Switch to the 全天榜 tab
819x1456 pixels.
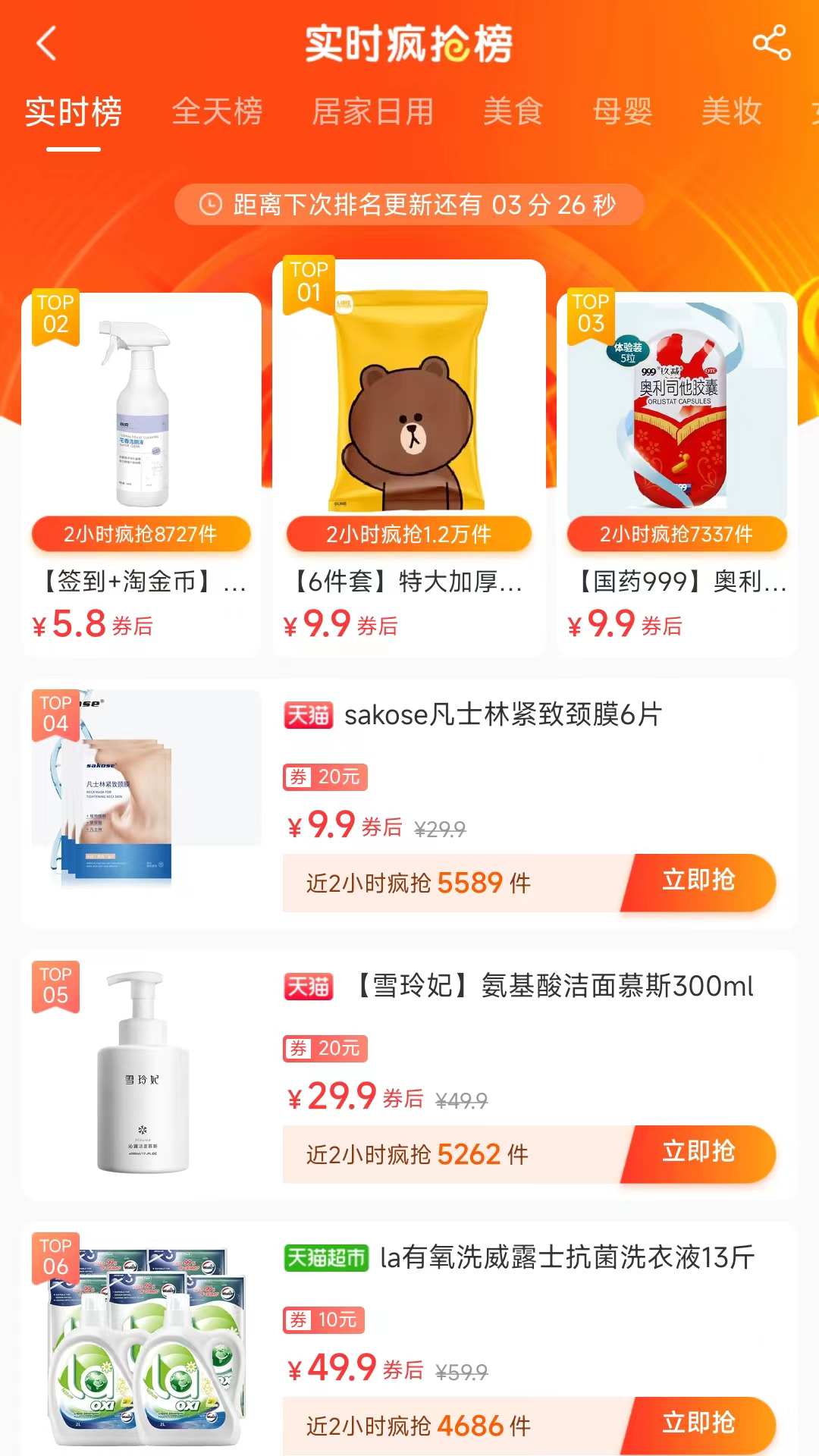click(x=218, y=112)
